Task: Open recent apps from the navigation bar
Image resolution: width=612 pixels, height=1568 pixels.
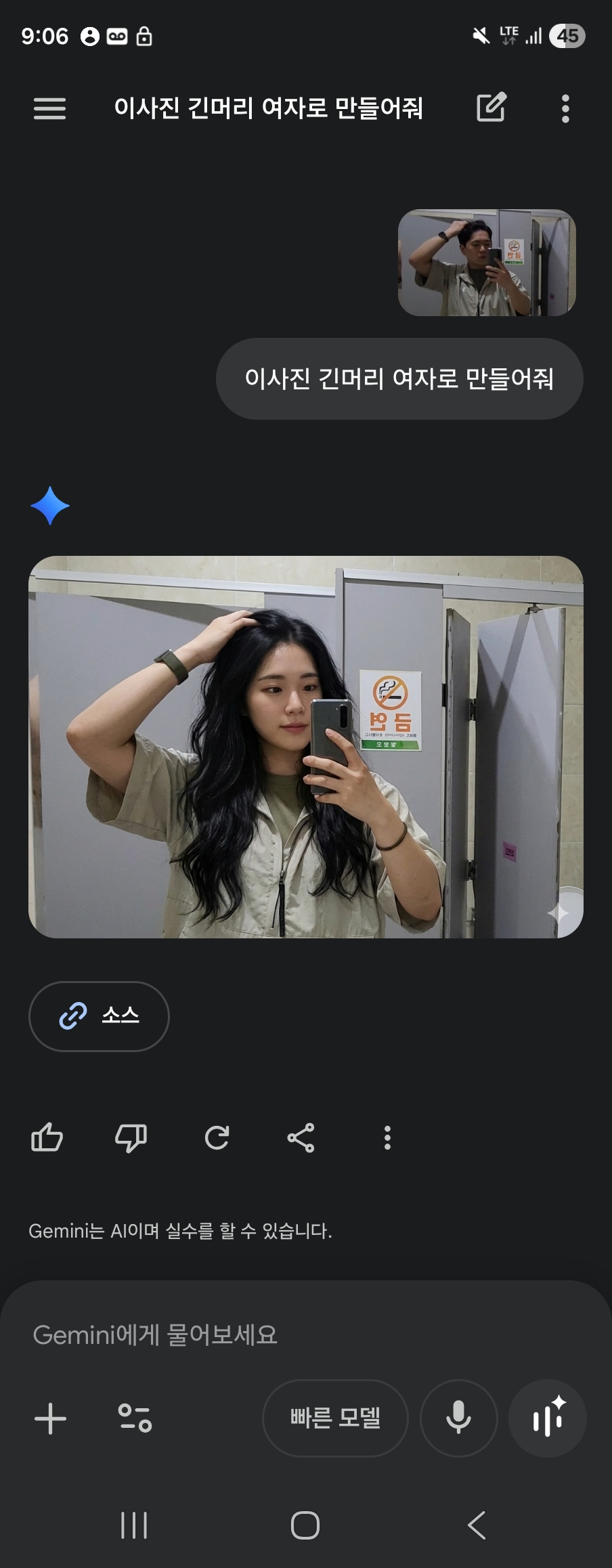Action: 134,1525
